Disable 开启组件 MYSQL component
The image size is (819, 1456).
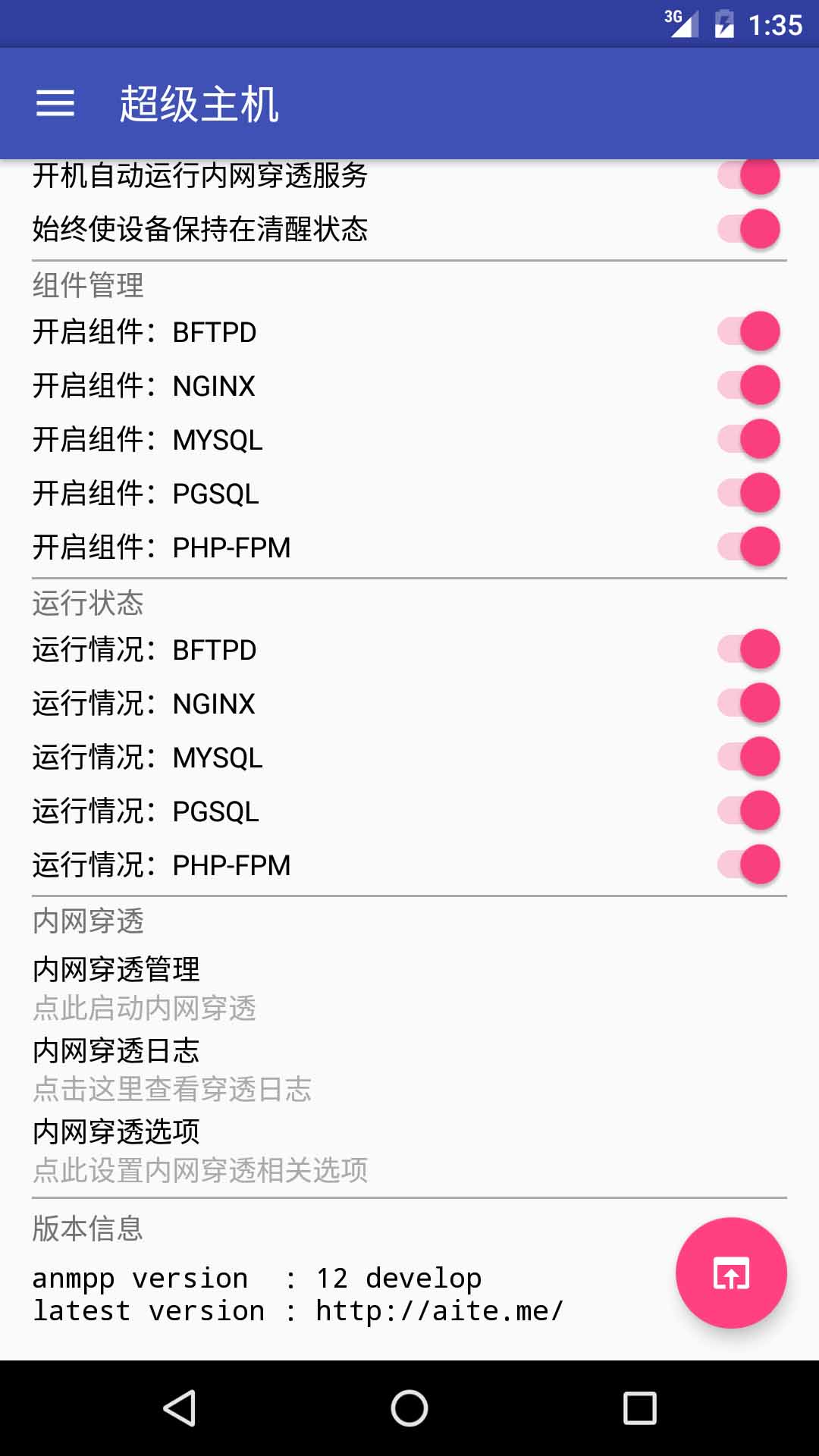click(x=748, y=439)
